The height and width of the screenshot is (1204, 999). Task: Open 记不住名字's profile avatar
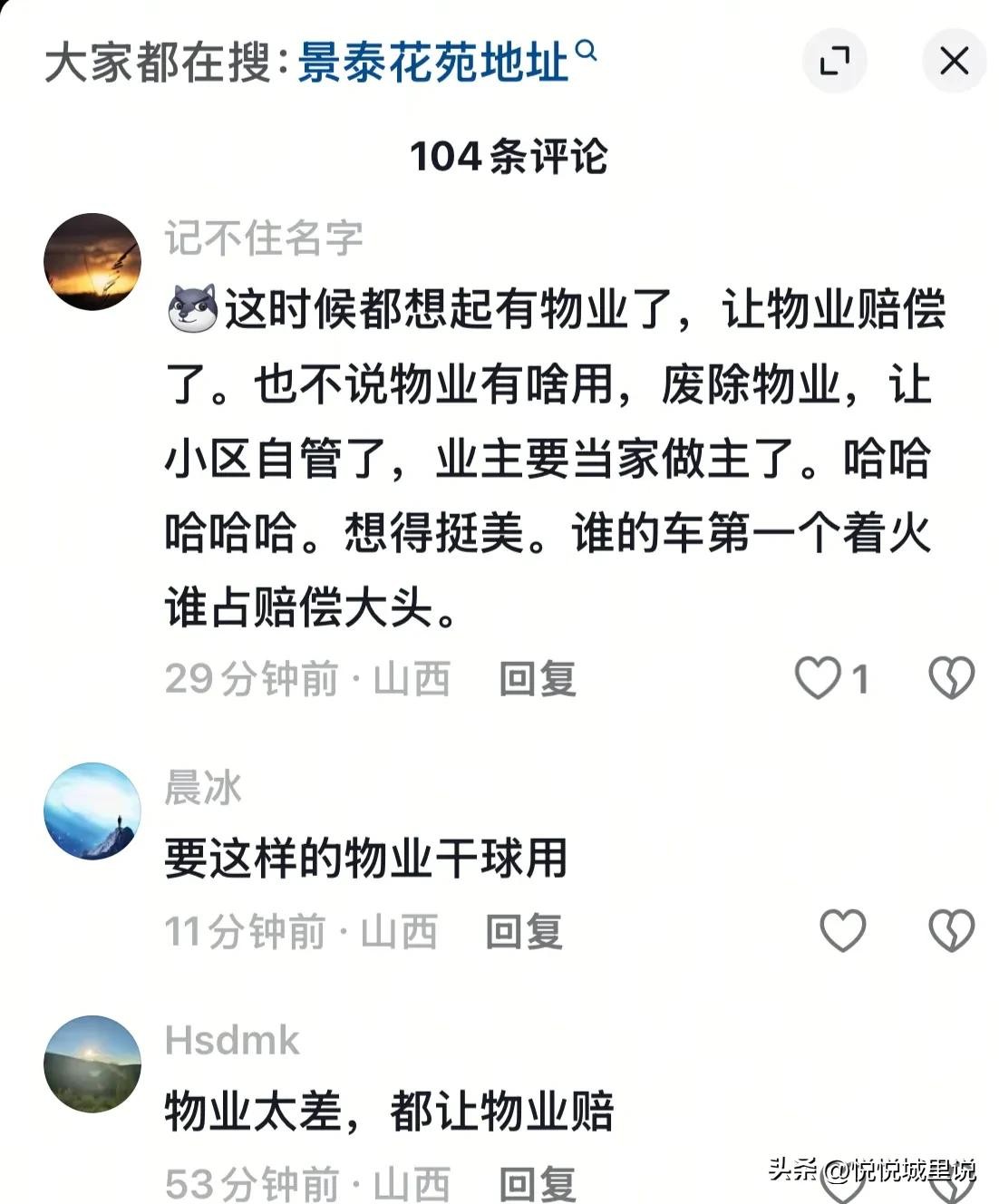(92, 262)
